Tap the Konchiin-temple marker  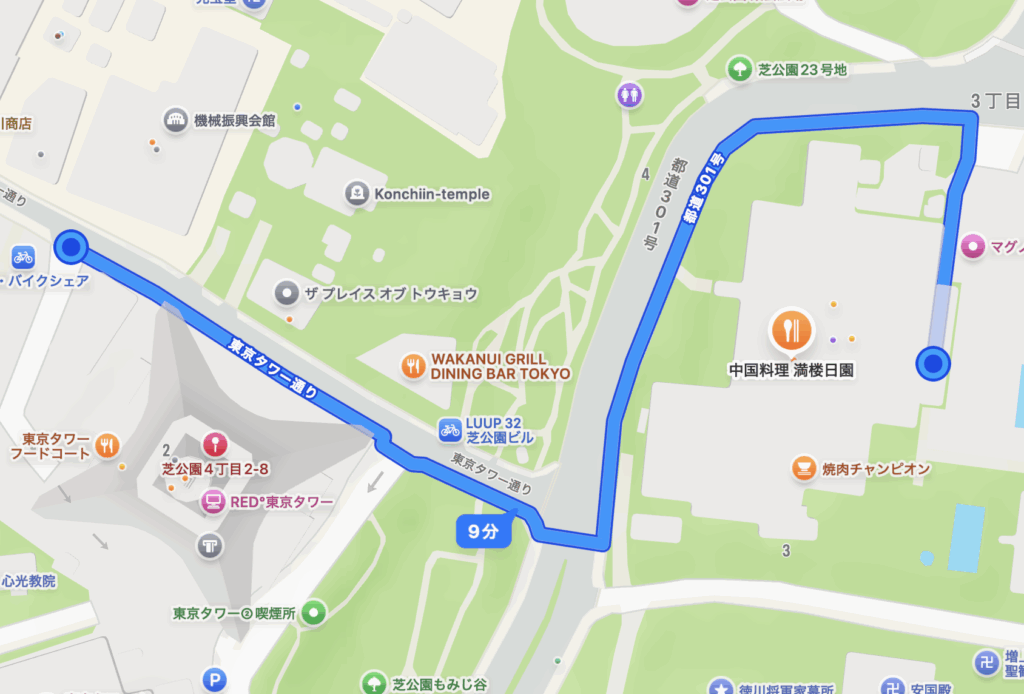pyautogui.click(x=355, y=193)
